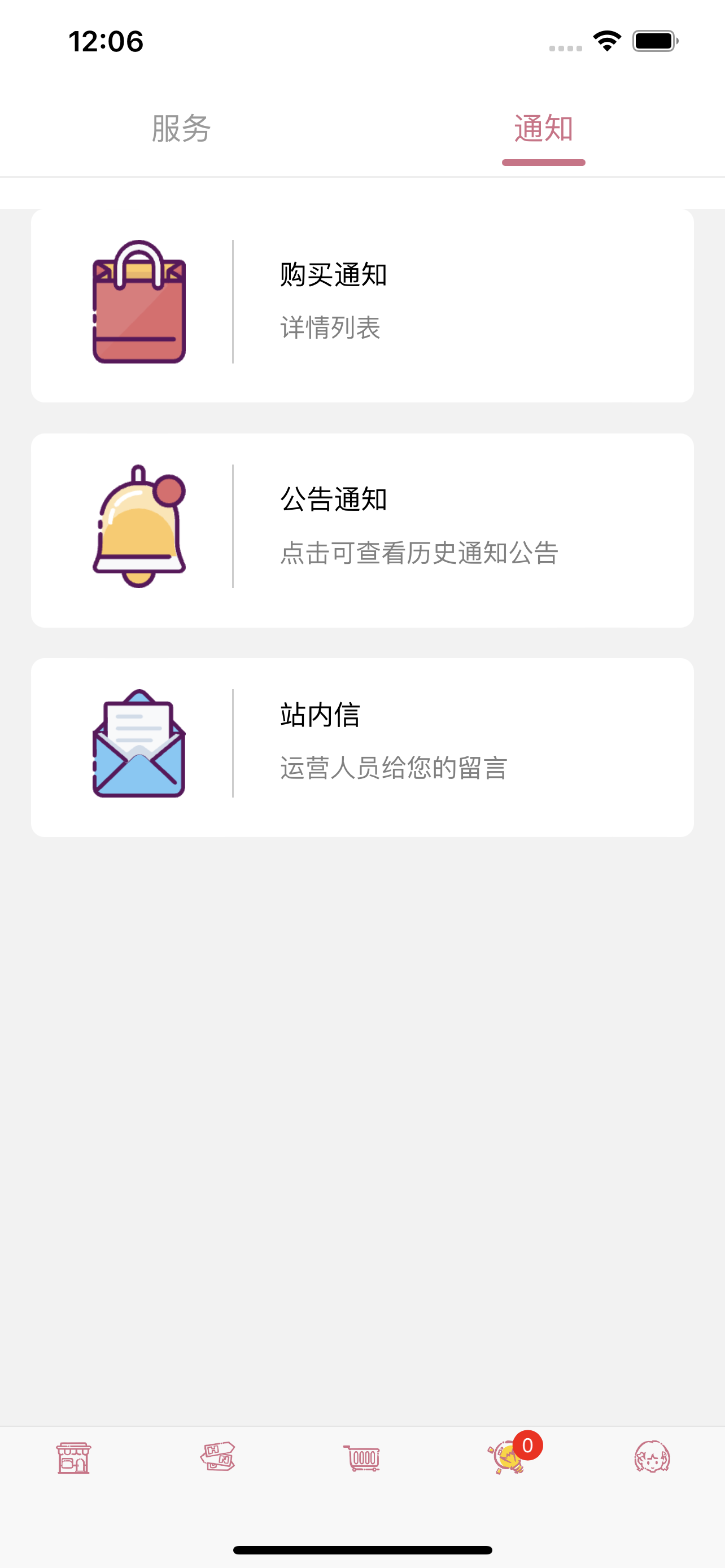
Task: Open the 公告通知 card
Action: click(362, 530)
